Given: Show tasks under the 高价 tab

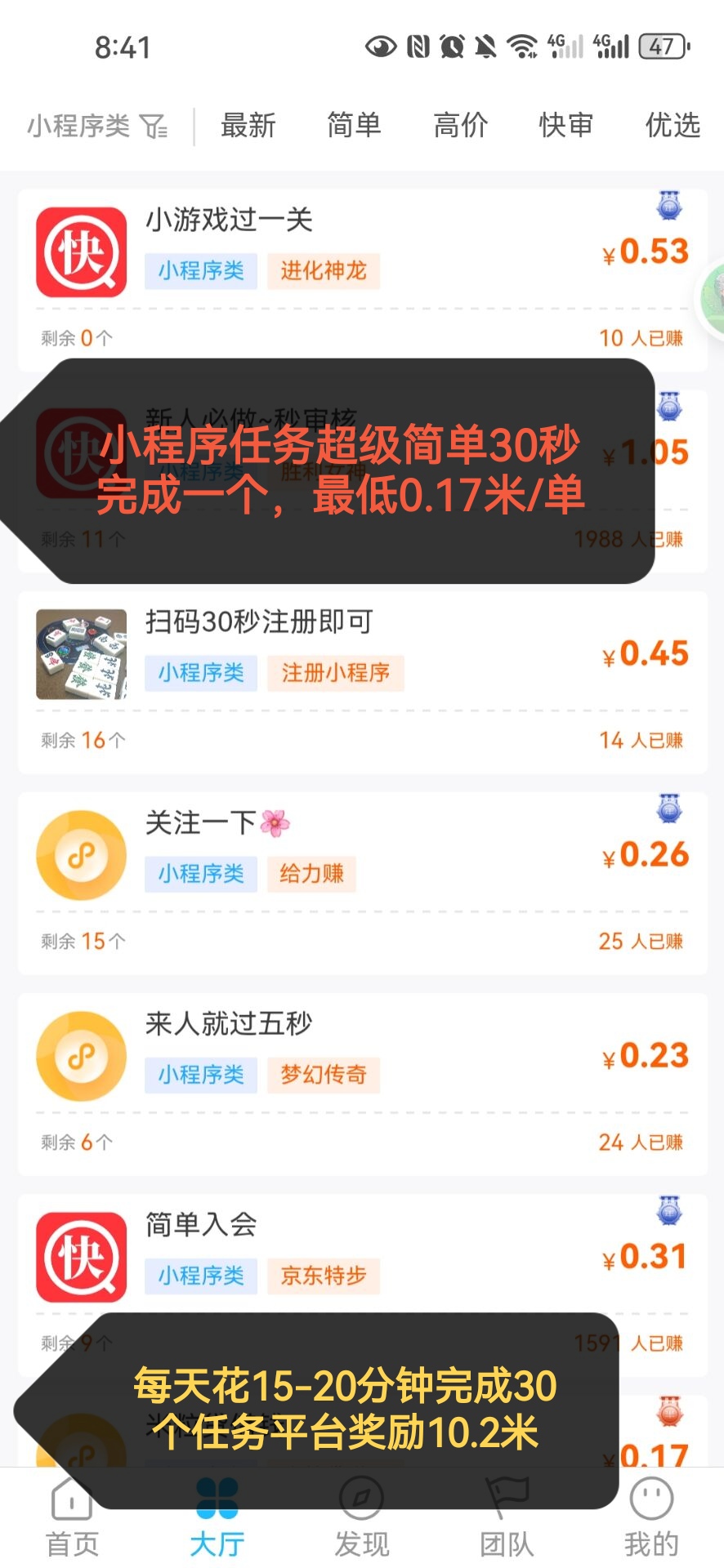Looking at the screenshot, I should (460, 126).
